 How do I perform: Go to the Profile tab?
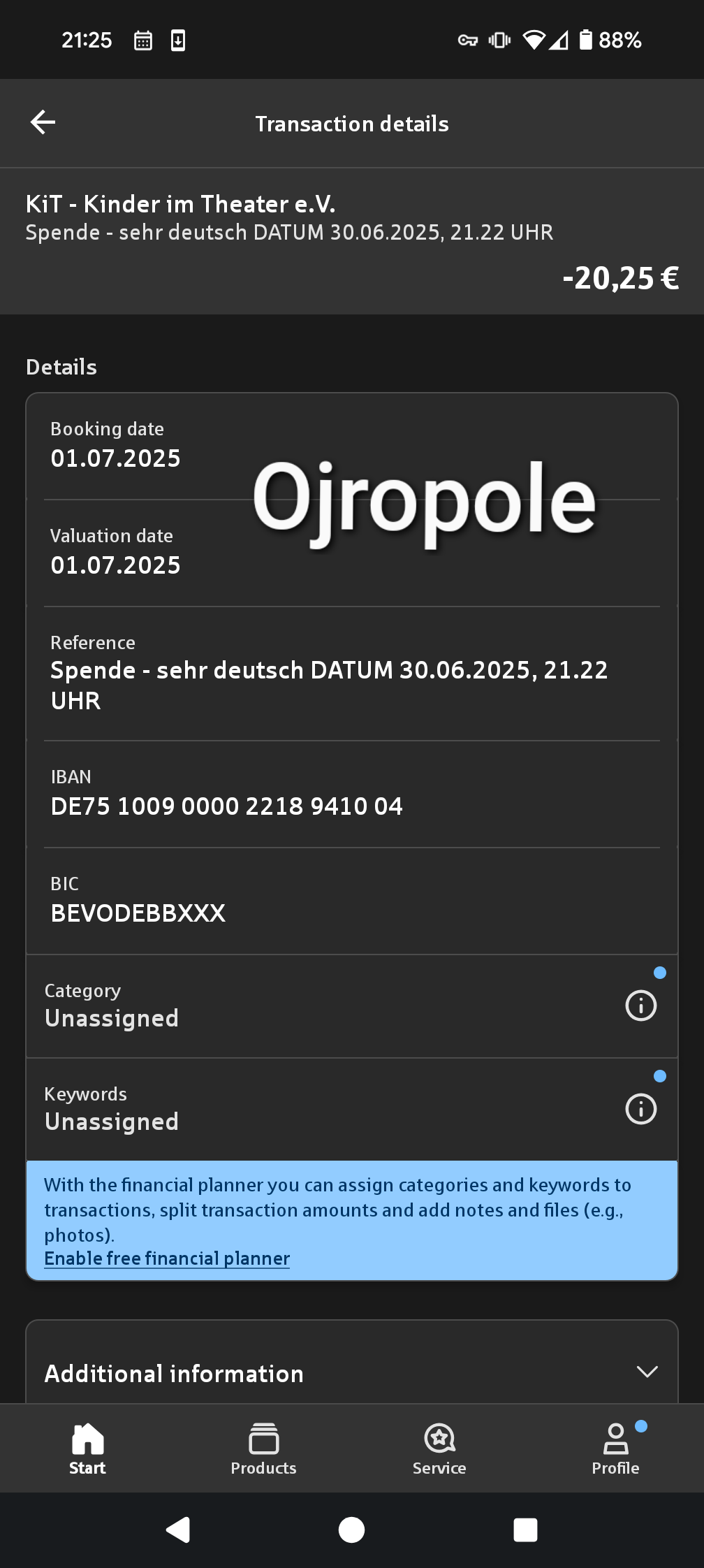pos(615,1449)
